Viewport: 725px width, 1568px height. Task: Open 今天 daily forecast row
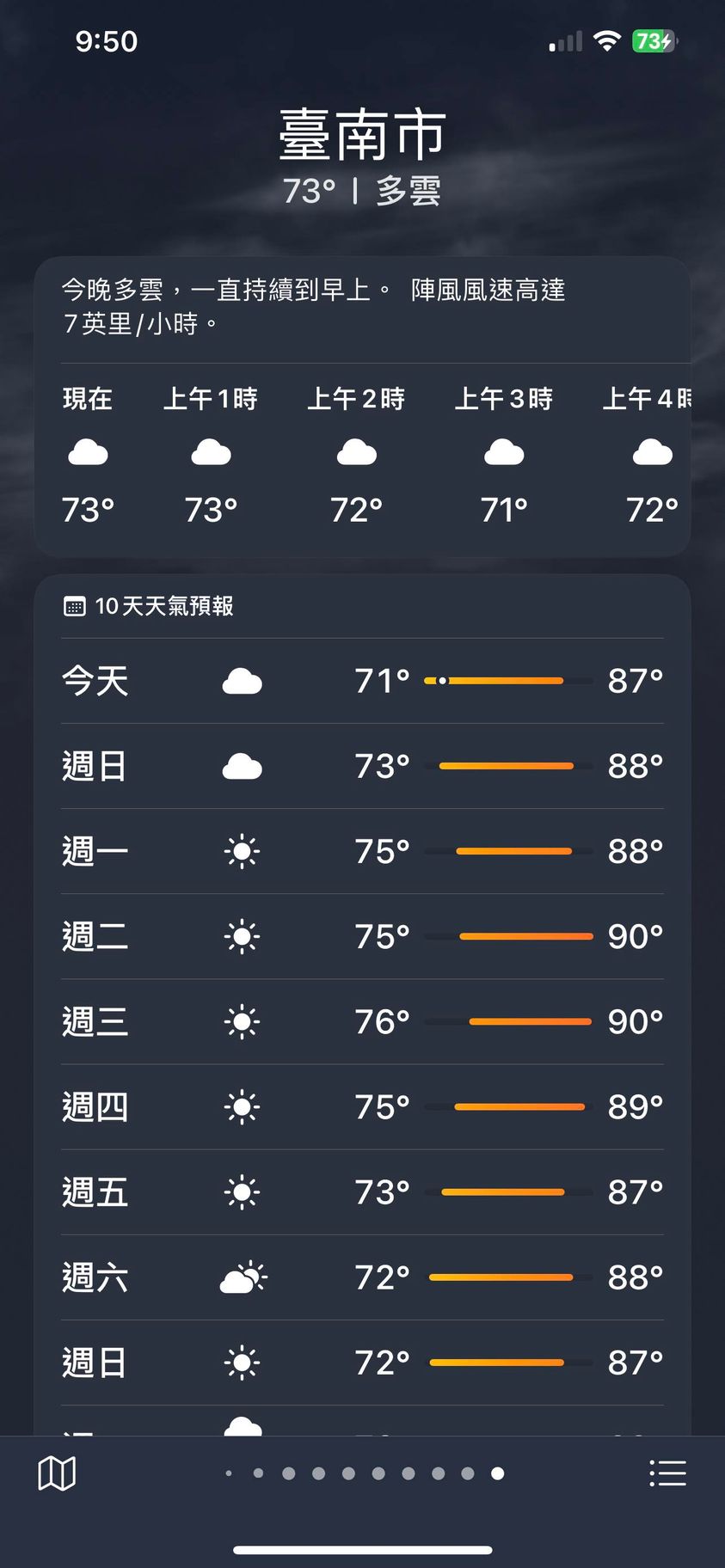362,681
